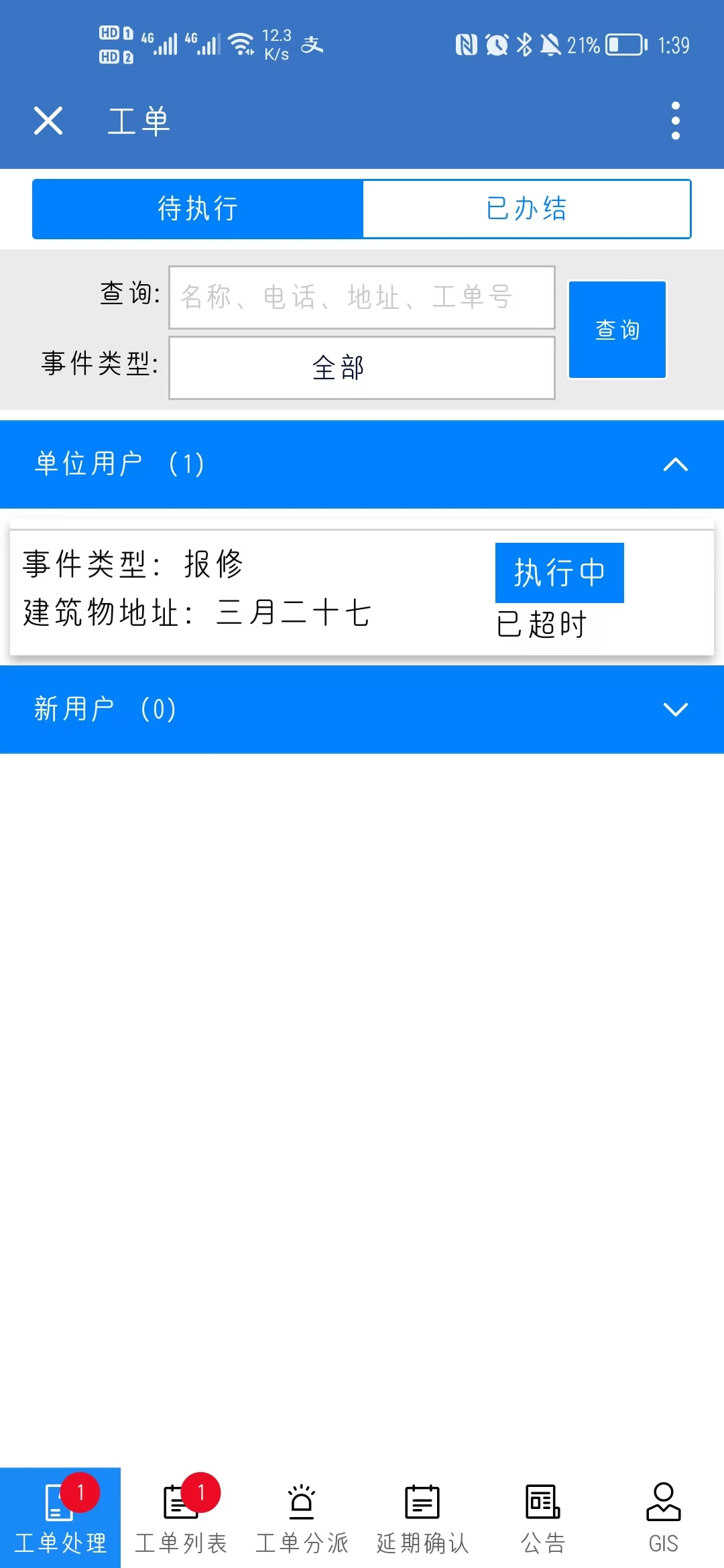Switch to the 待执行 tab
This screenshot has height=1568, width=724.
coord(198,209)
